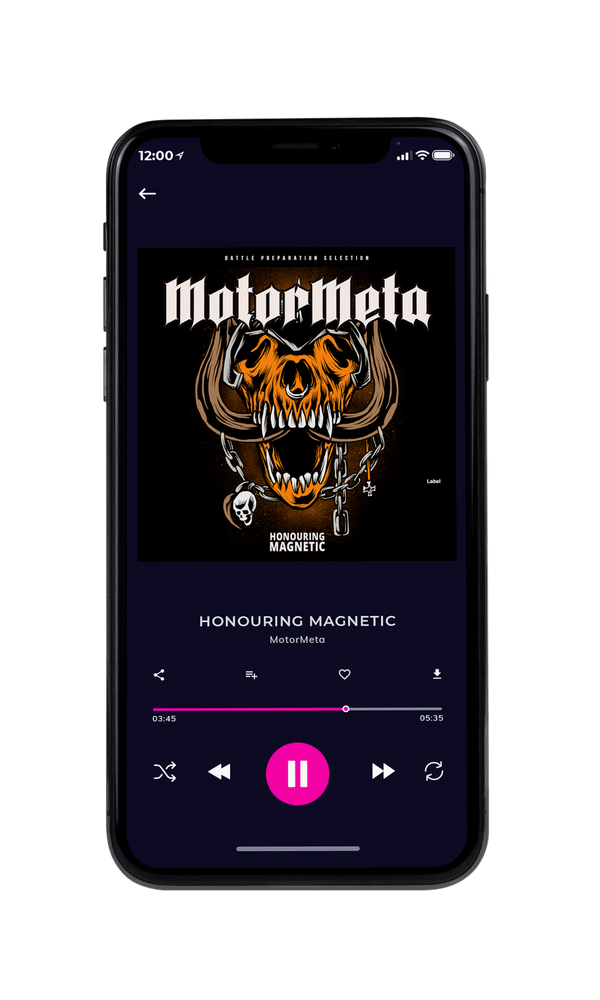
Task: Like the song with the heart icon
Action: pyautogui.click(x=344, y=674)
